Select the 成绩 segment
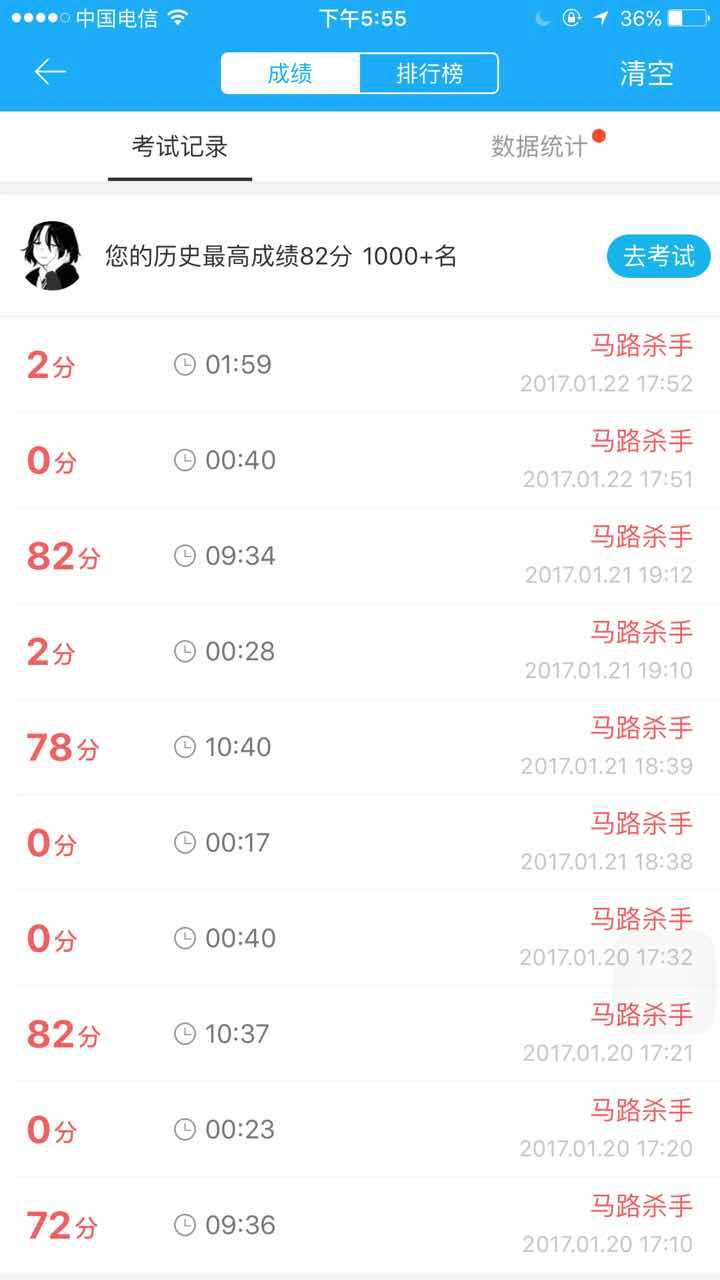 tap(290, 73)
